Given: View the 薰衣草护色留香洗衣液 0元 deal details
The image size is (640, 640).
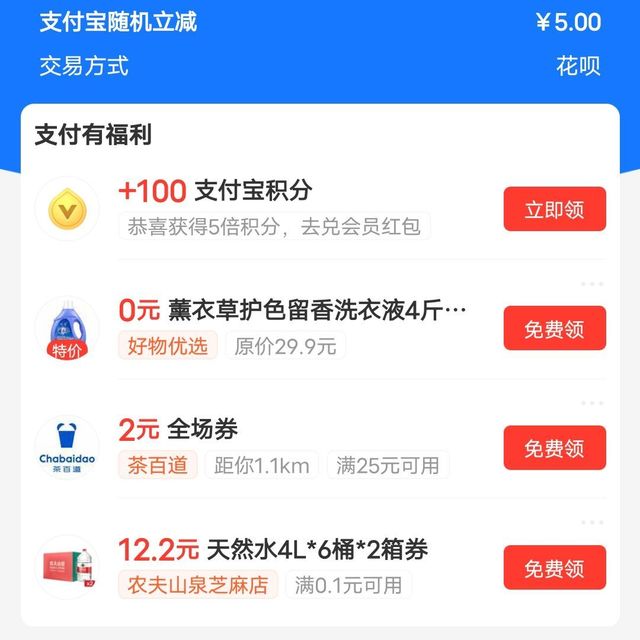Looking at the screenshot, I should (x=290, y=311).
